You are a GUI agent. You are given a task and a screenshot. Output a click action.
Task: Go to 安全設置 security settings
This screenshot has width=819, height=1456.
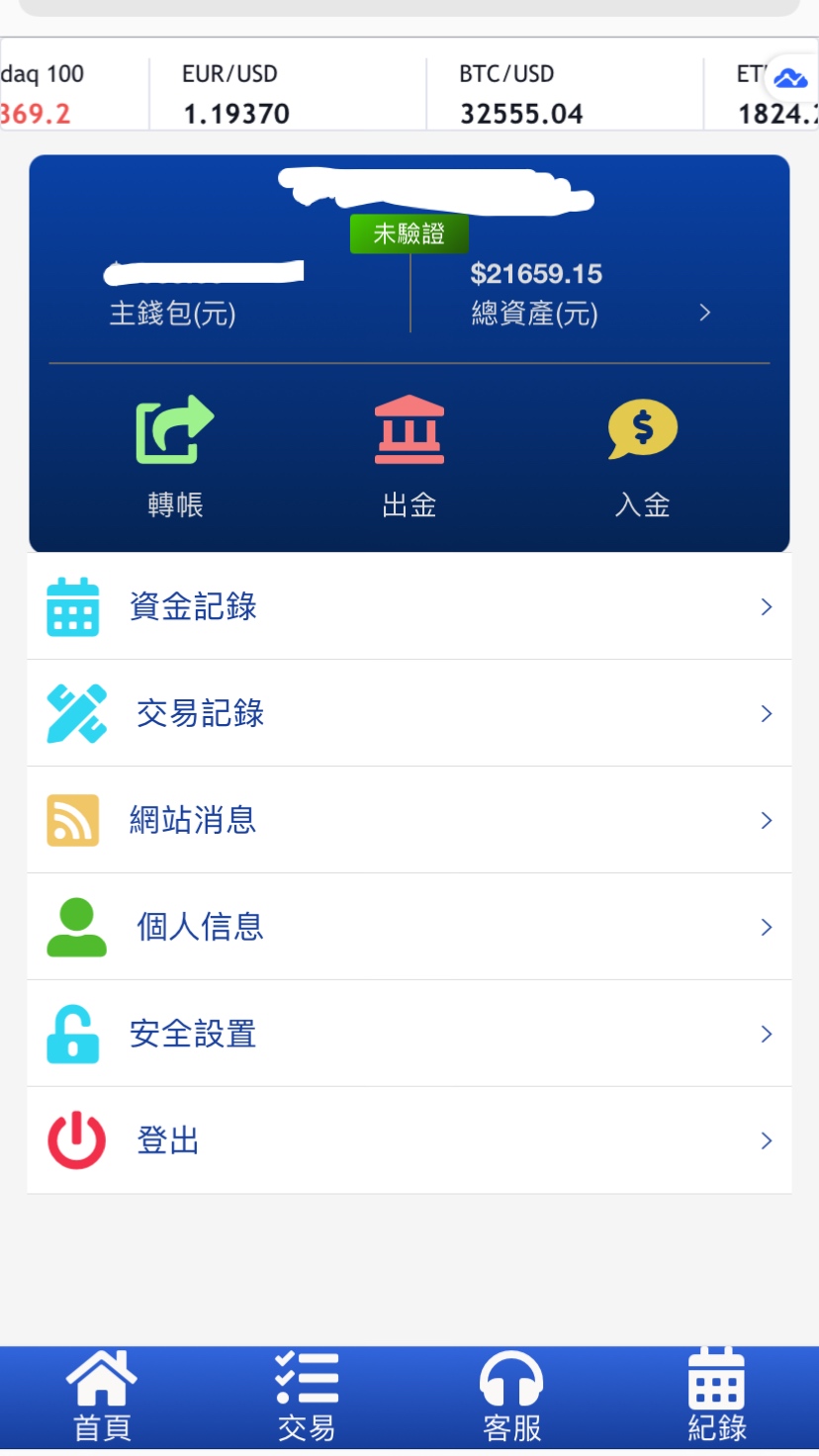[x=409, y=1034]
